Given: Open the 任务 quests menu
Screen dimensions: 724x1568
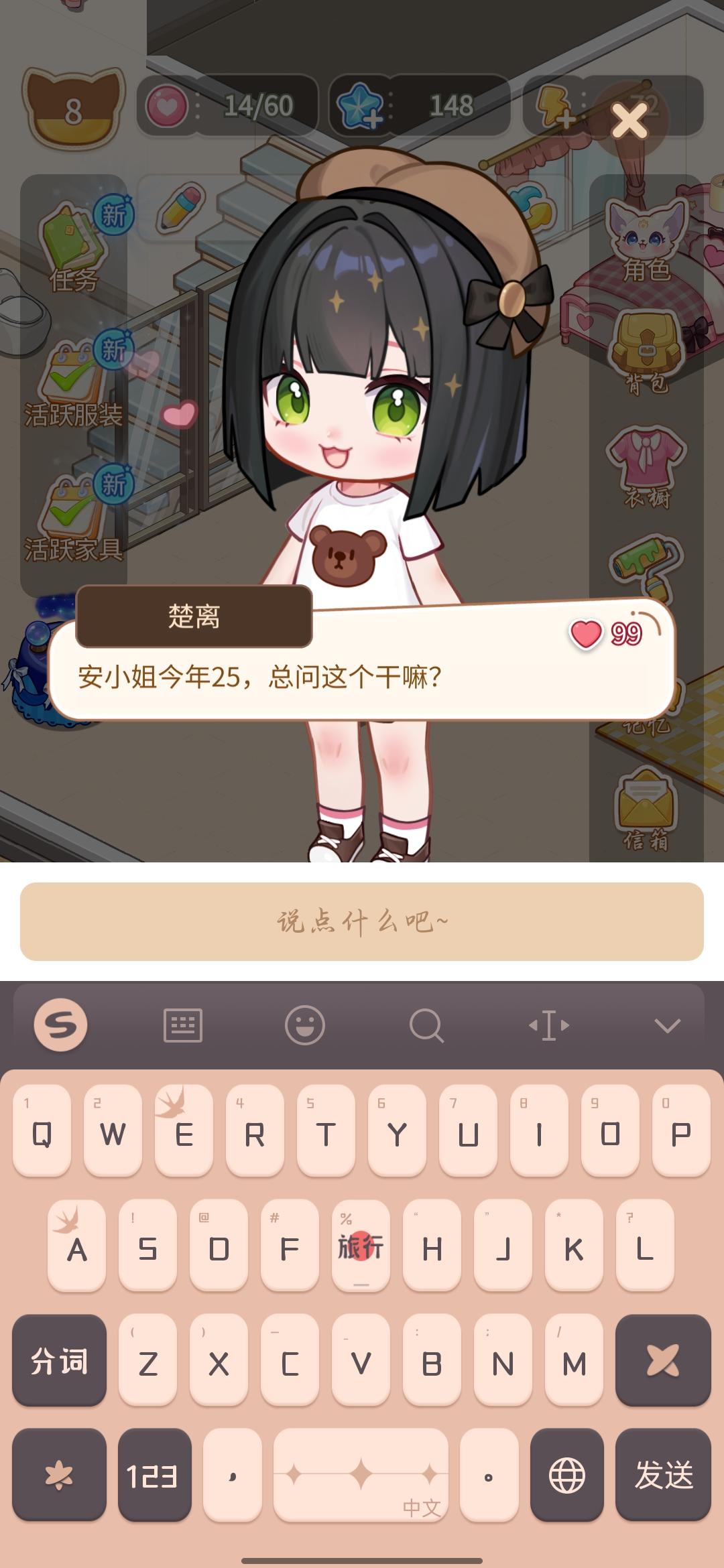Looking at the screenshot, I should coord(74,249).
